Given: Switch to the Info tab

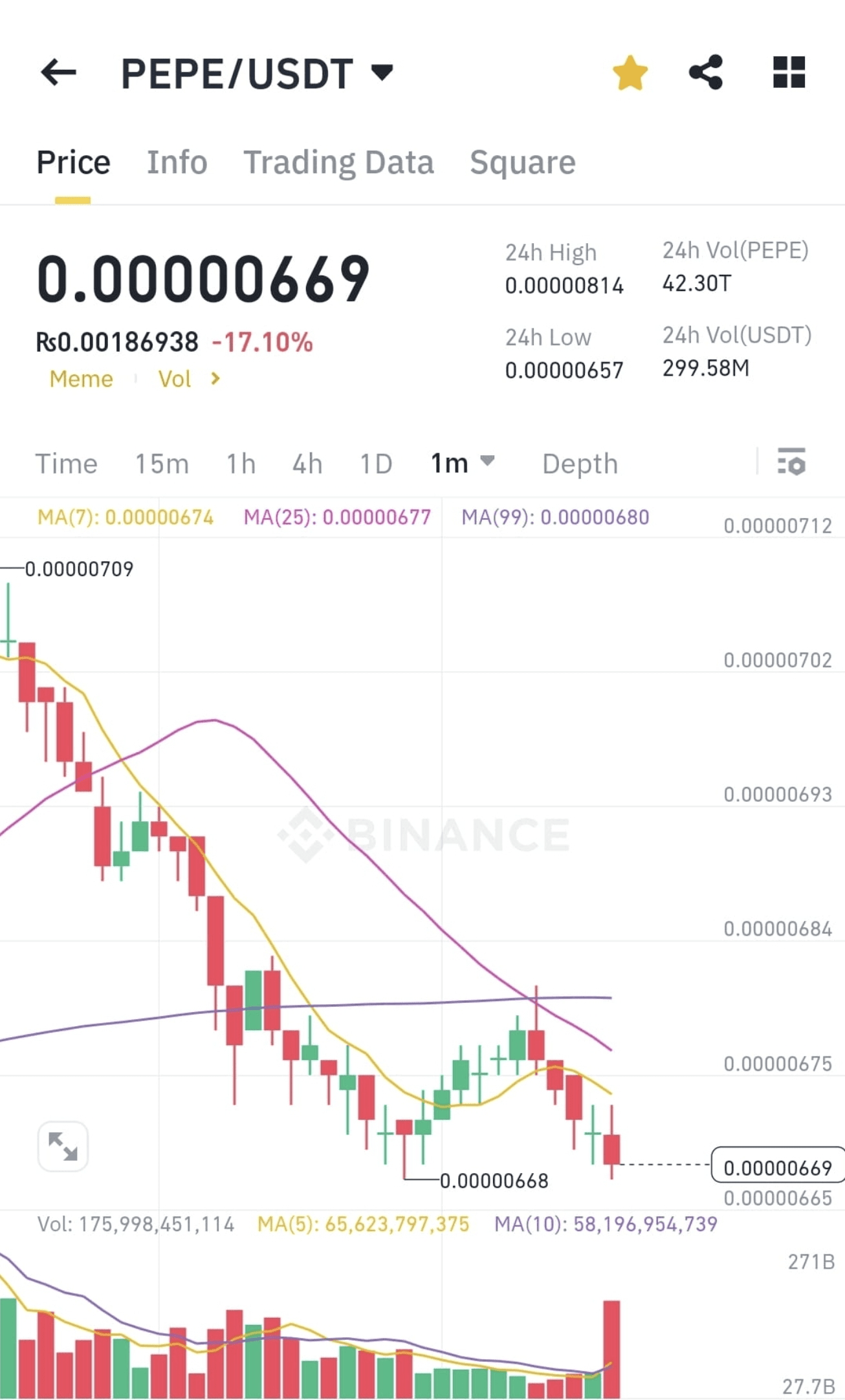Looking at the screenshot, I should click(177, 162).
